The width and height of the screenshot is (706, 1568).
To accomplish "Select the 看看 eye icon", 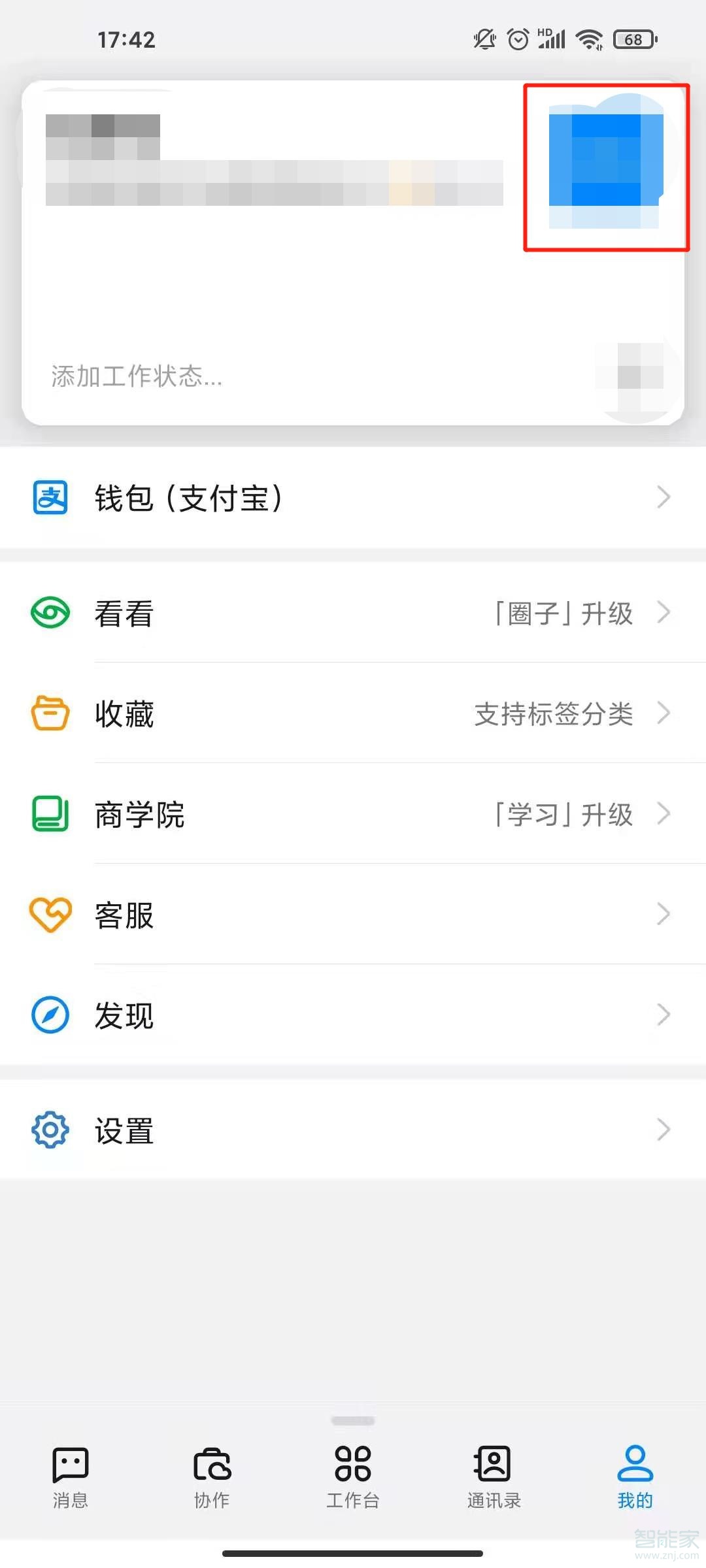I will [50, 613].
